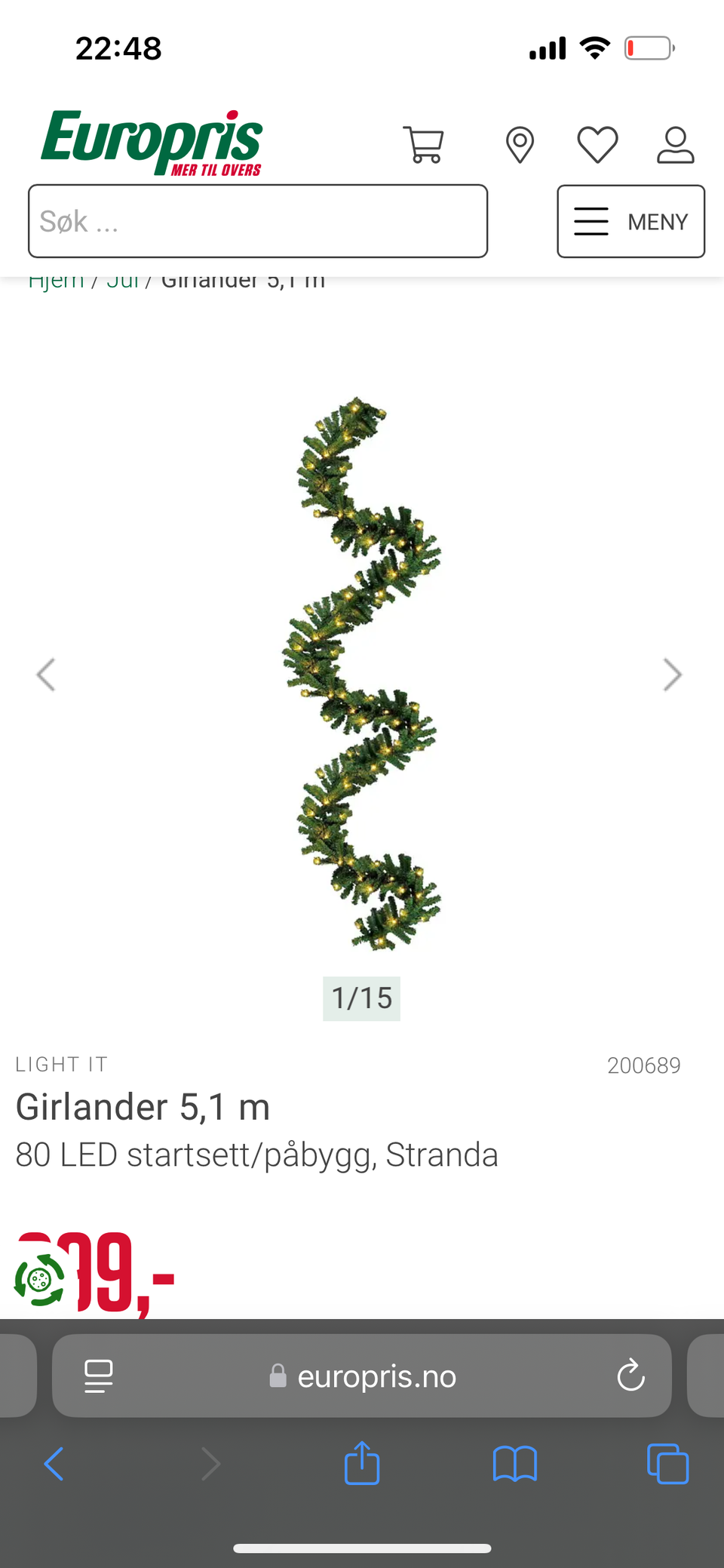
Task: Share the page via Safari share icon
Action: [x=362, y=1462]
